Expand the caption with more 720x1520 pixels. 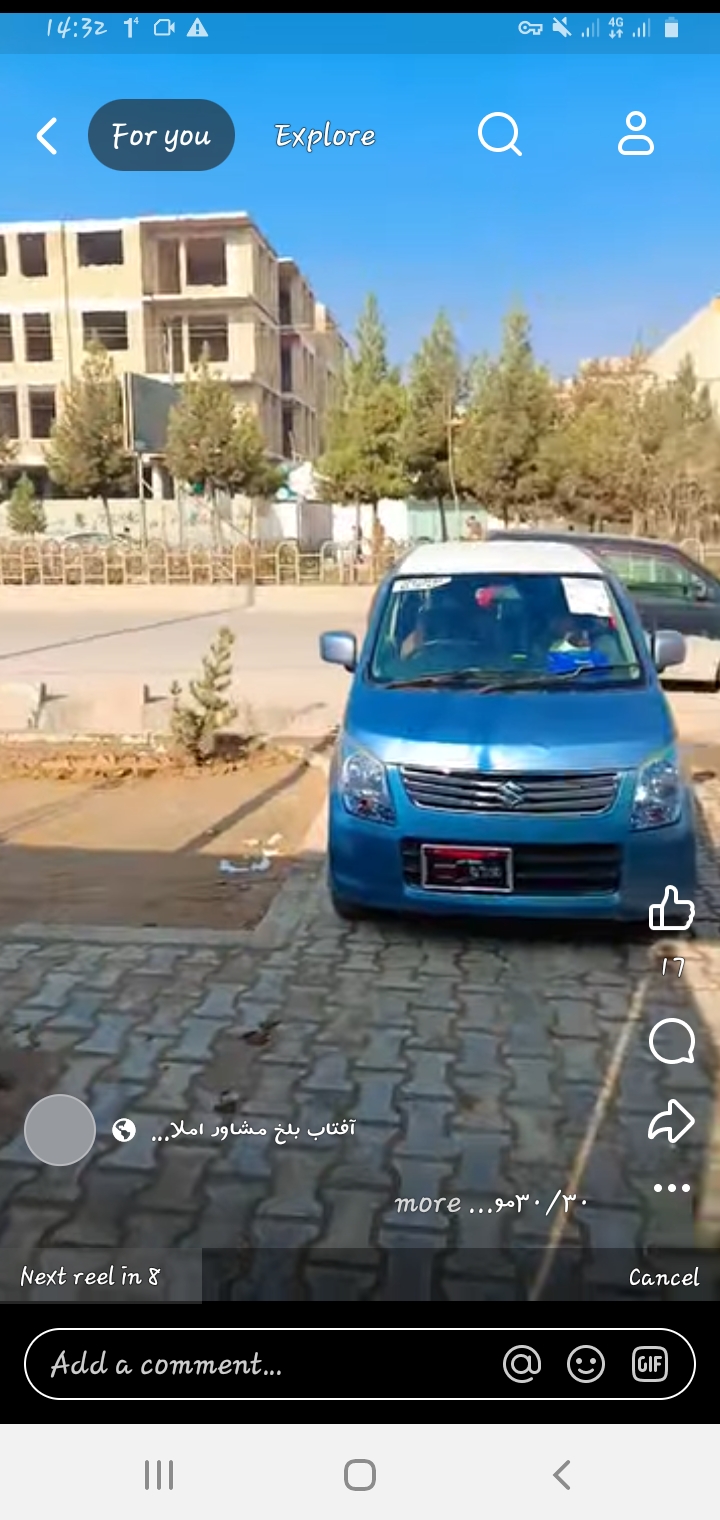[x=428, y=1203]
